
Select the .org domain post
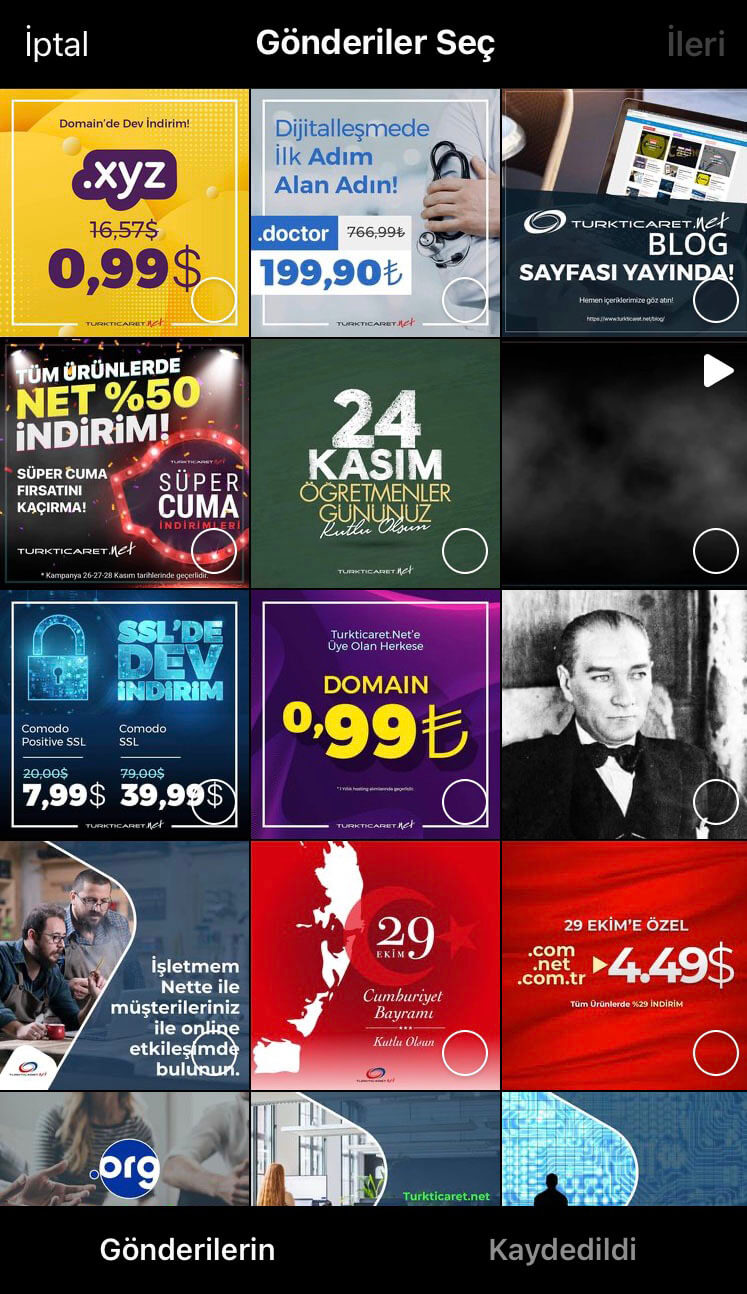(124, 1150)
